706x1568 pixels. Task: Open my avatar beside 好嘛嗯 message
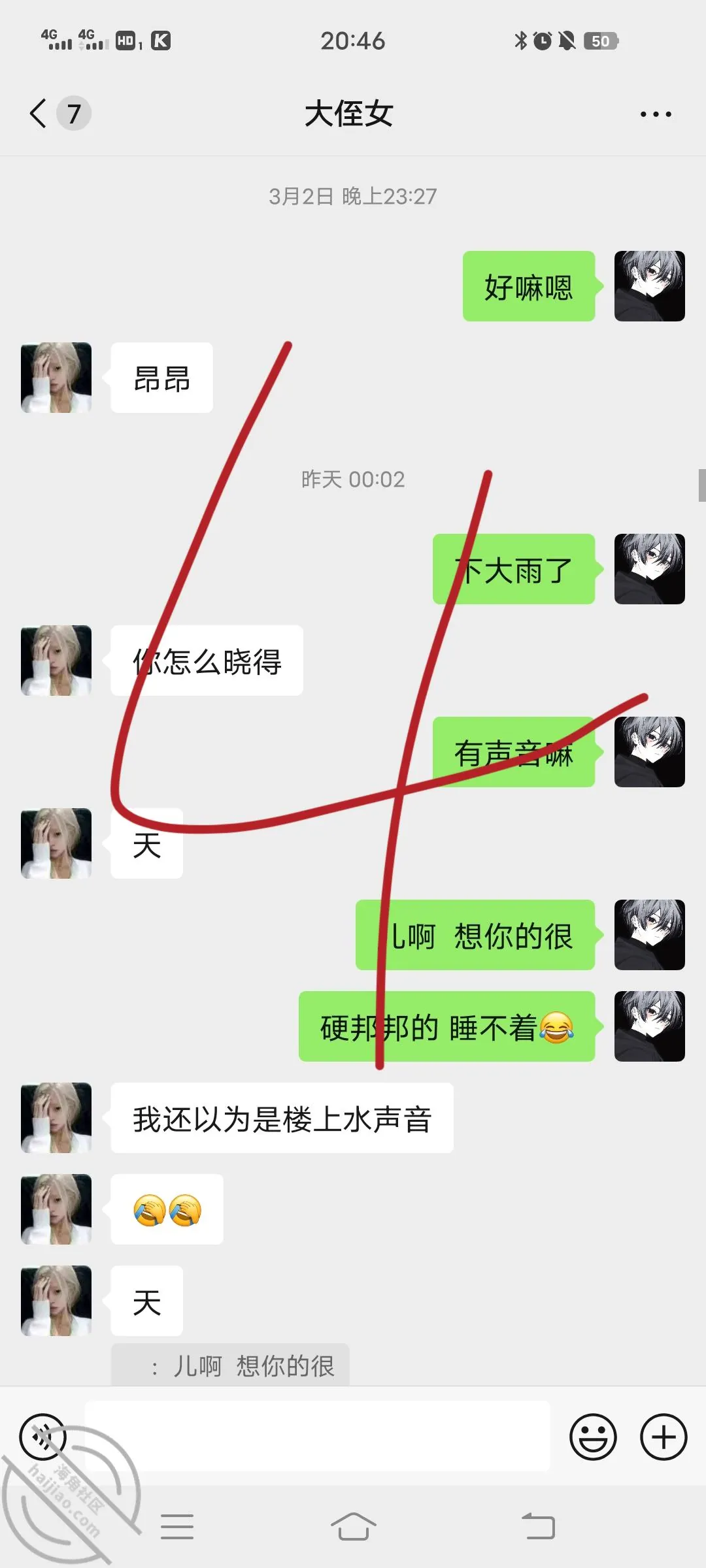click(x=650, y=286)
